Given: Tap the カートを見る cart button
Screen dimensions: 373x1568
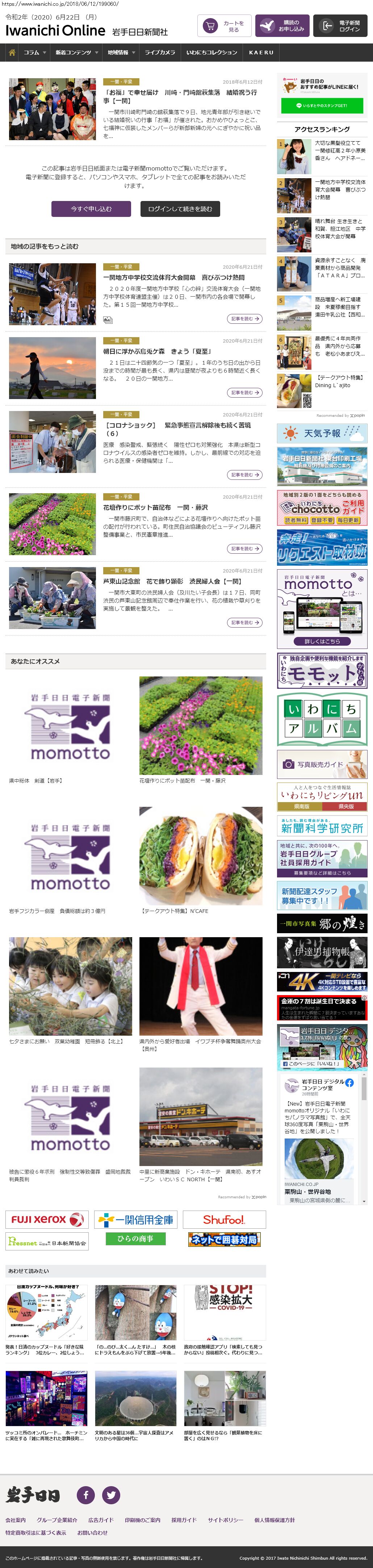Looking at the screenshot, I should click(x=224, y=26).
